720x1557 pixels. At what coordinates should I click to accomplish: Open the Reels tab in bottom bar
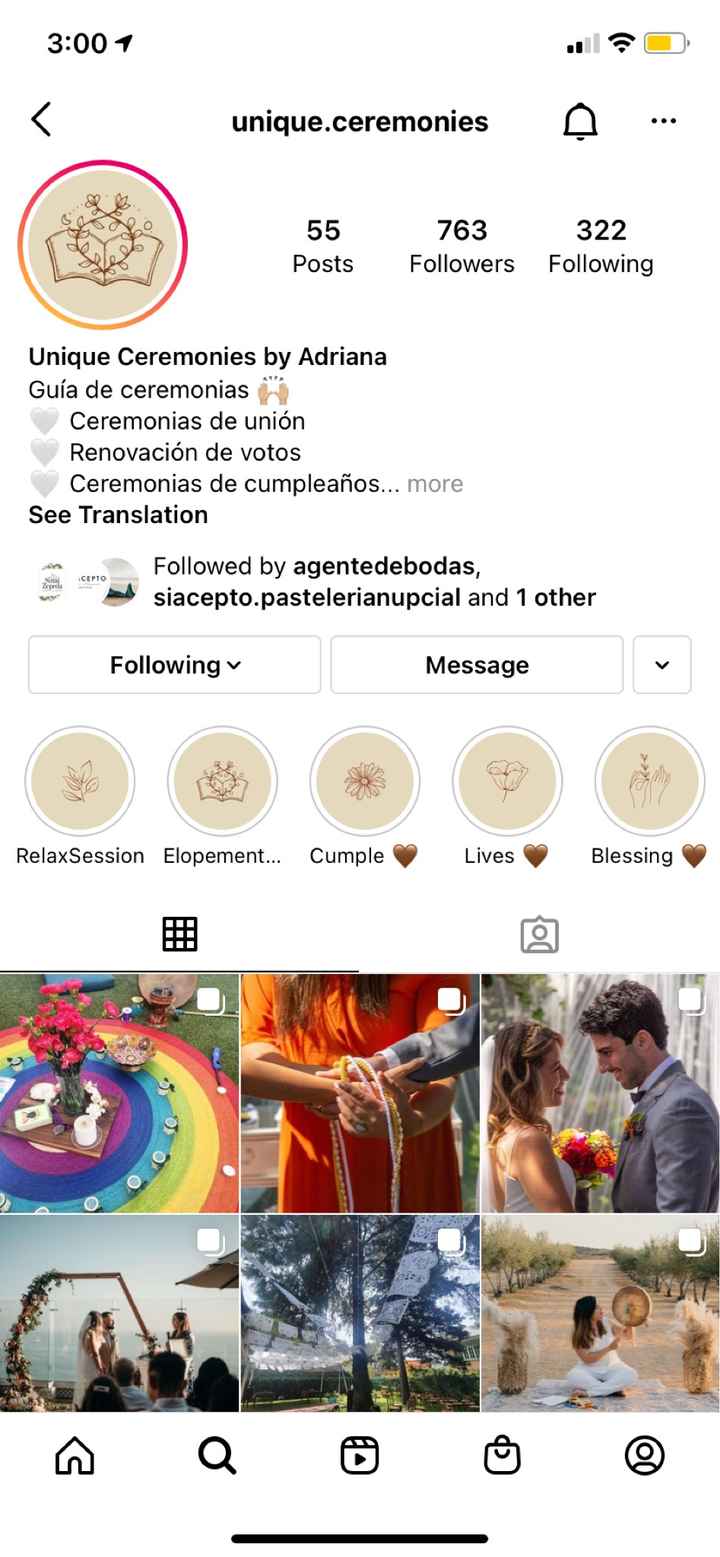[360, 1456]
